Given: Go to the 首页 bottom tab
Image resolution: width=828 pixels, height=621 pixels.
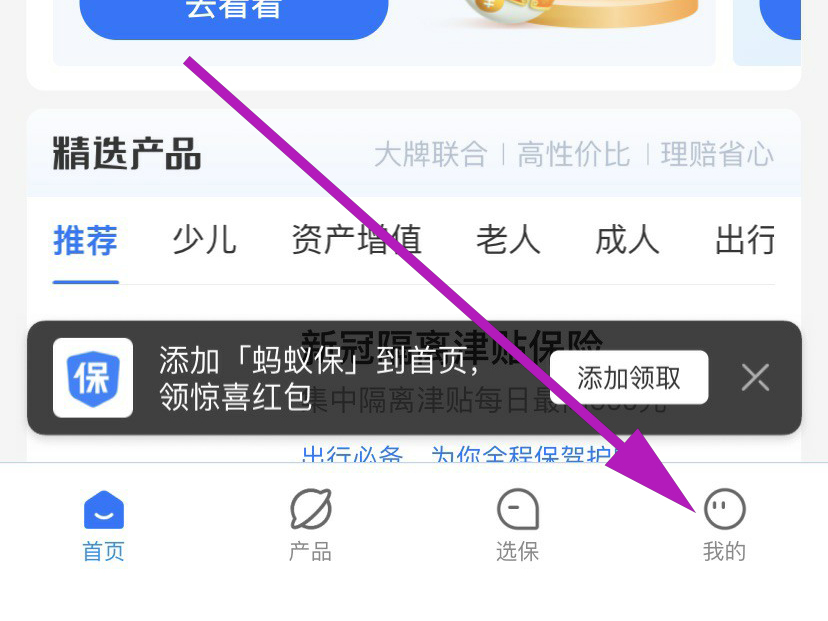Looking at the screenshot, I should (104, 526).
